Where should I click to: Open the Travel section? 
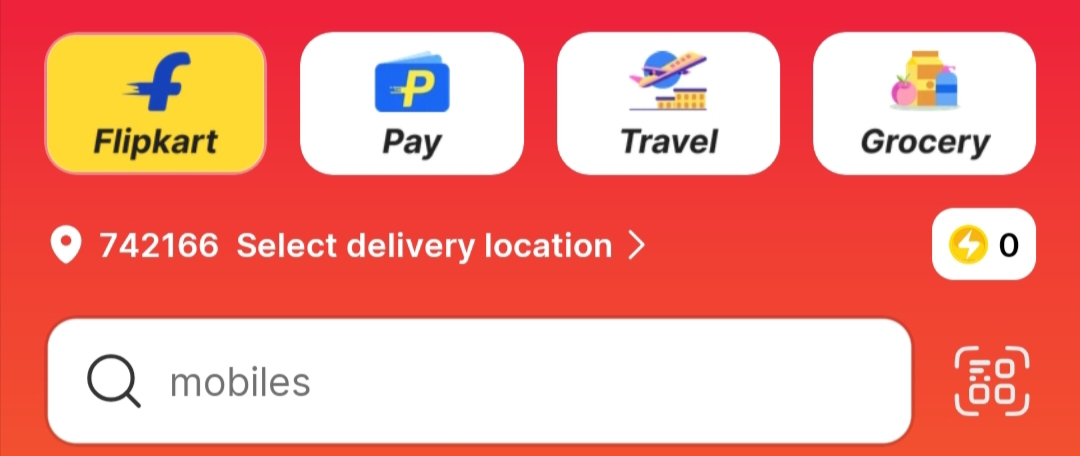click(x=668, y=103)
